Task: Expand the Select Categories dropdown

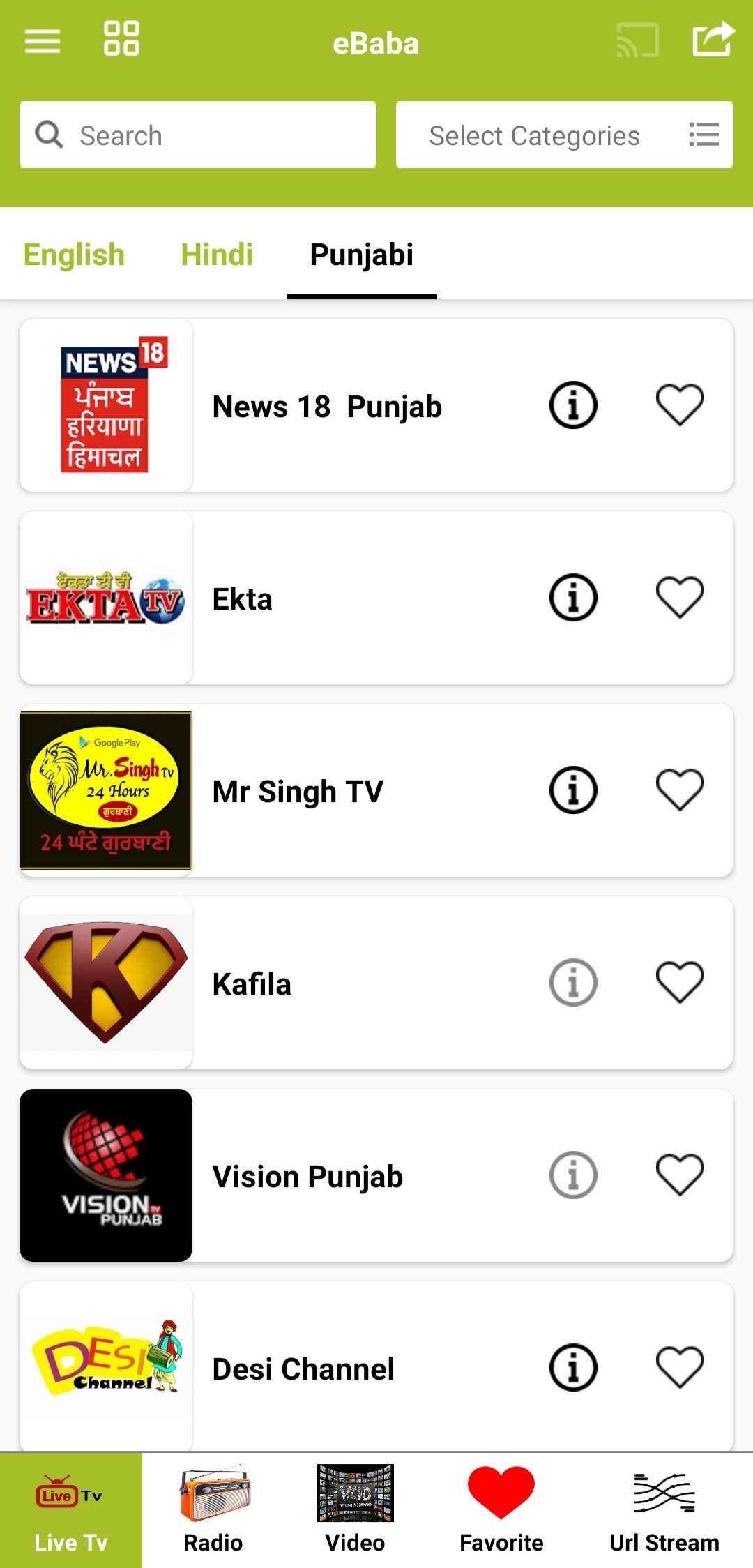Action: pyautogui.click(x=564, y=135)
